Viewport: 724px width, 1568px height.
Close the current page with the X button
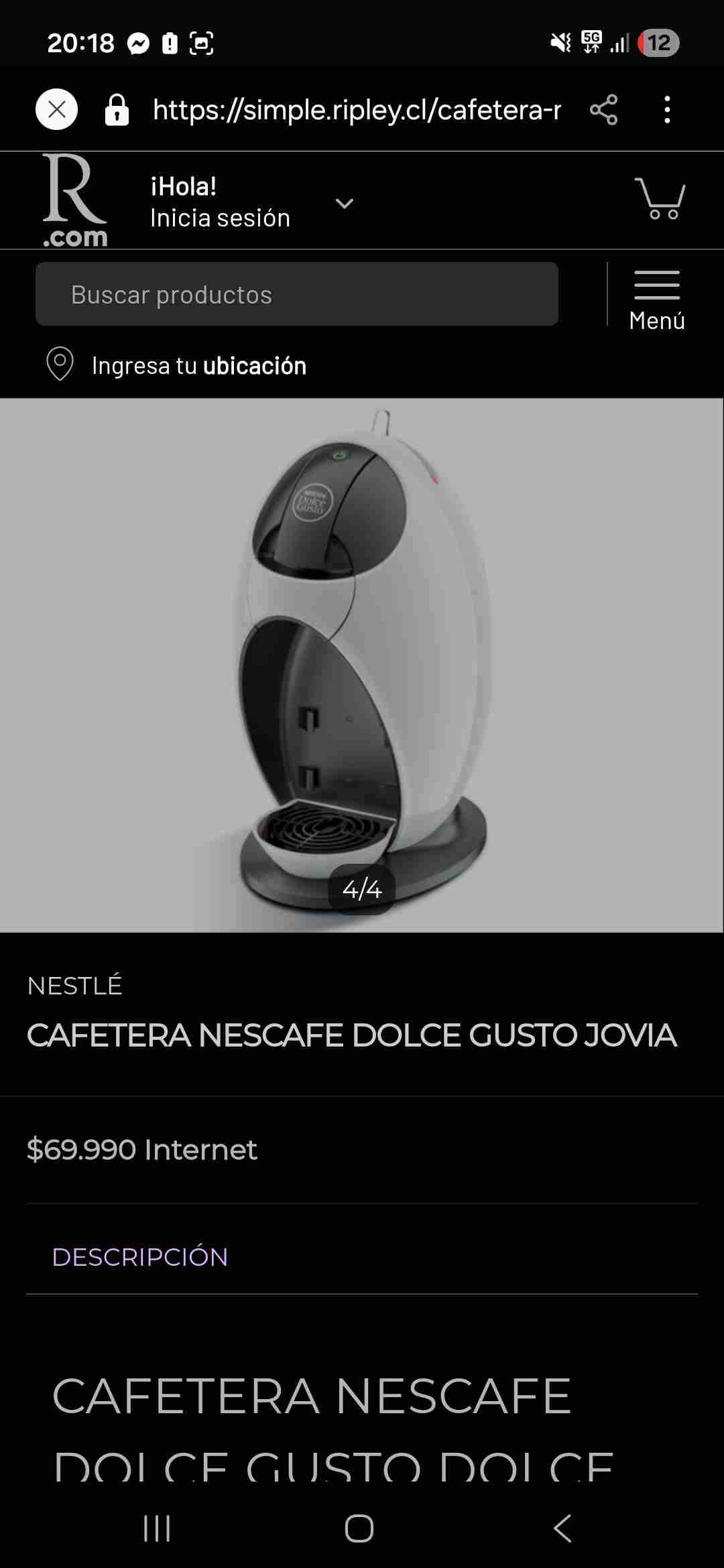[x=56, y=109]
